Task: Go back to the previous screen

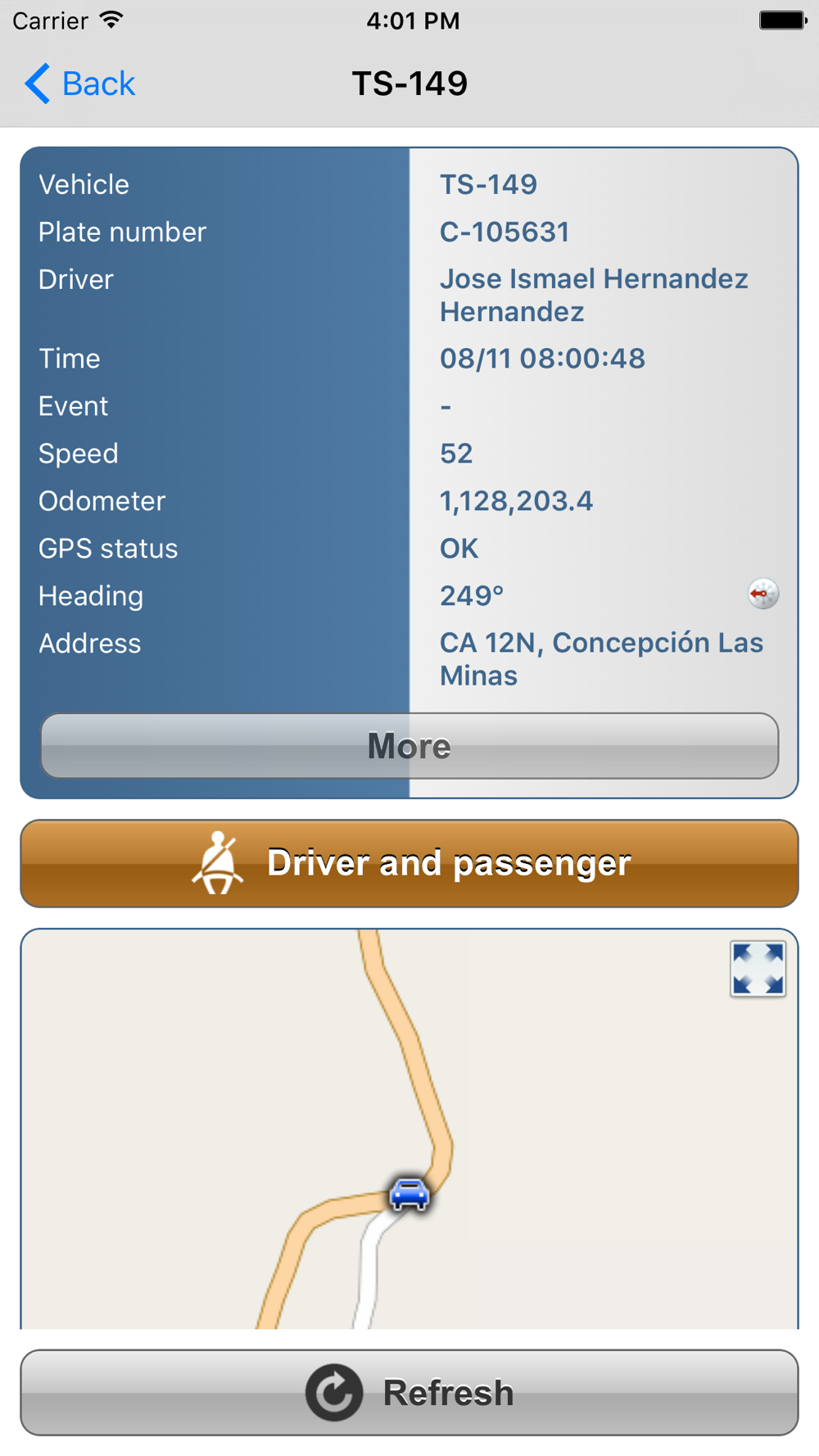Action: click(x=79, y=84)
